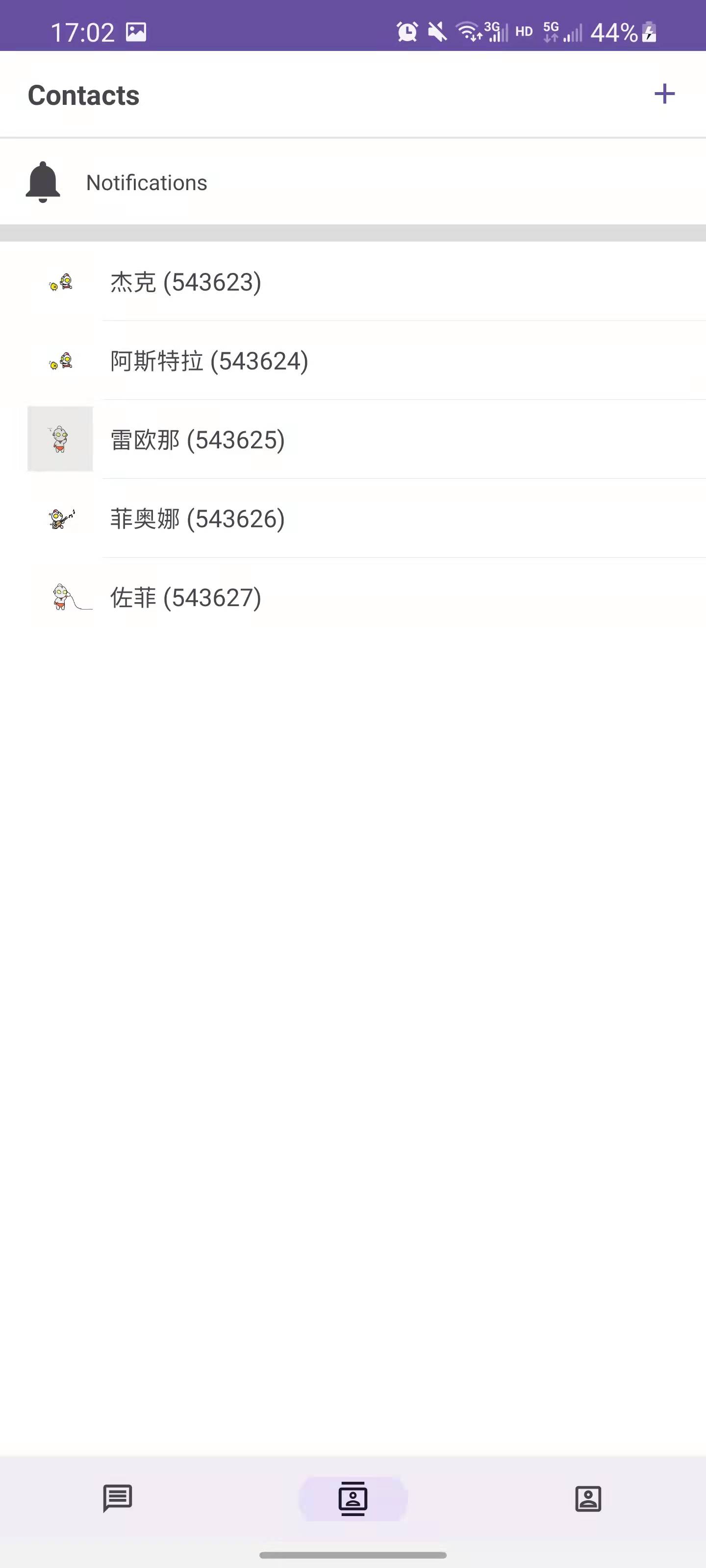This screenshot has width=706, height=1568.
Task: Go to the profile tab
Action: 588,1498
